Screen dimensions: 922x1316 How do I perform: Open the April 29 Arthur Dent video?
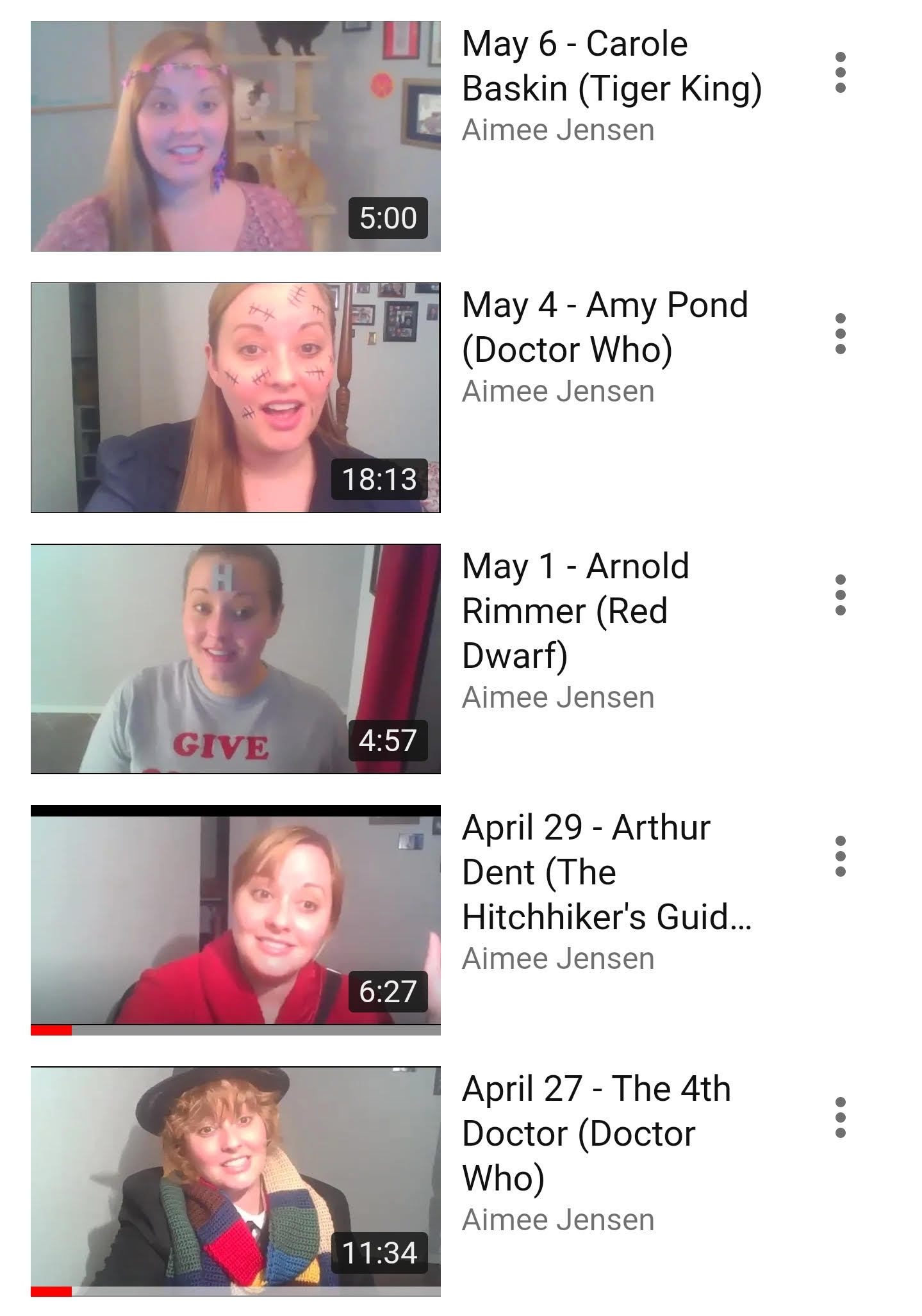[235, 920]
